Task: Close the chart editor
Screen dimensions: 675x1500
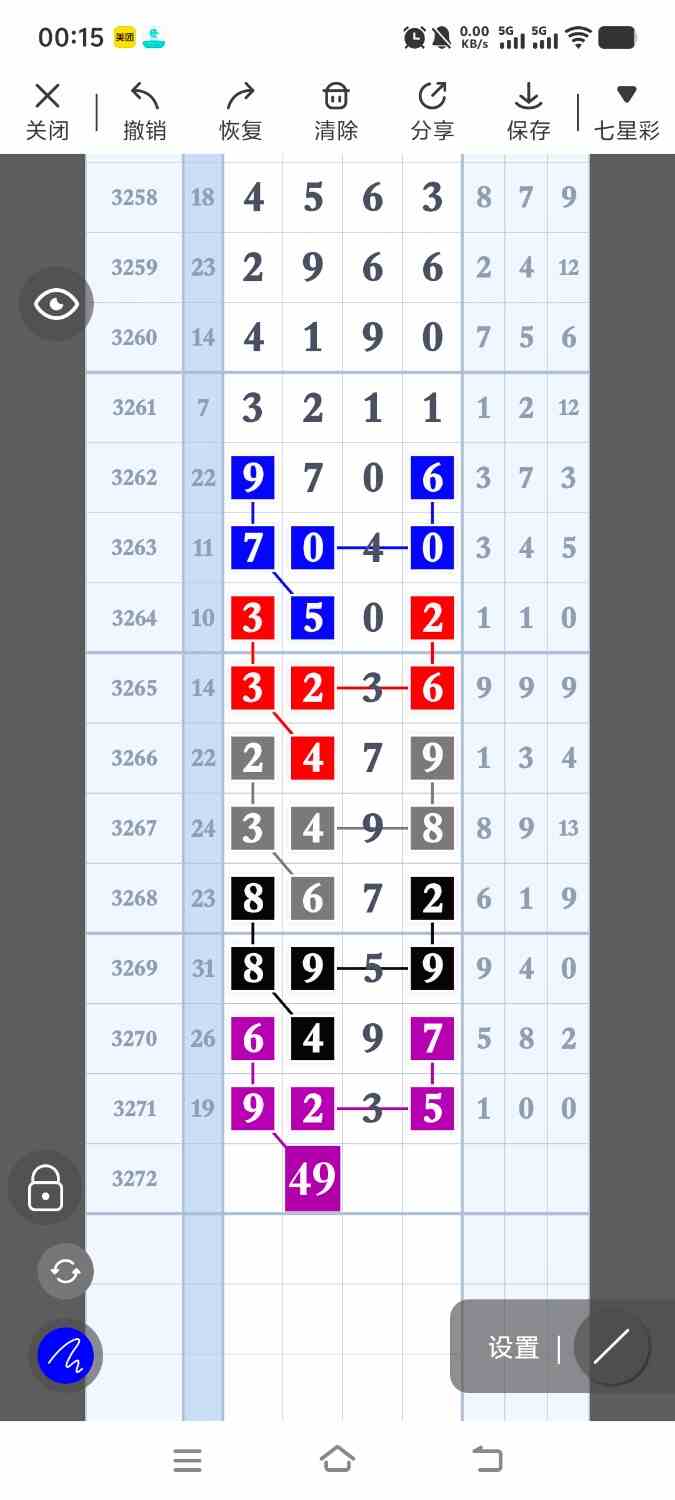Action: point(47,111)
